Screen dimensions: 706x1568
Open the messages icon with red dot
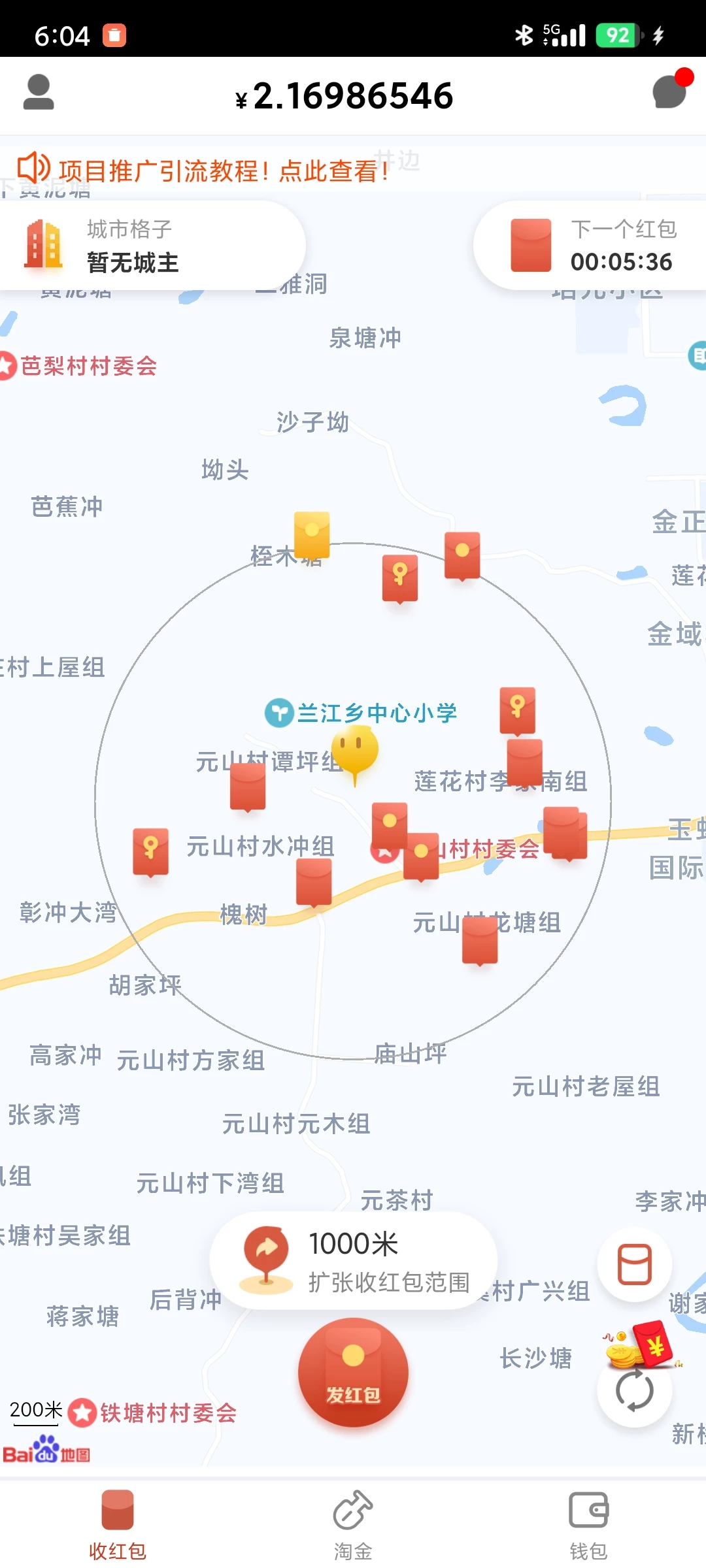[x=667, y=93]
